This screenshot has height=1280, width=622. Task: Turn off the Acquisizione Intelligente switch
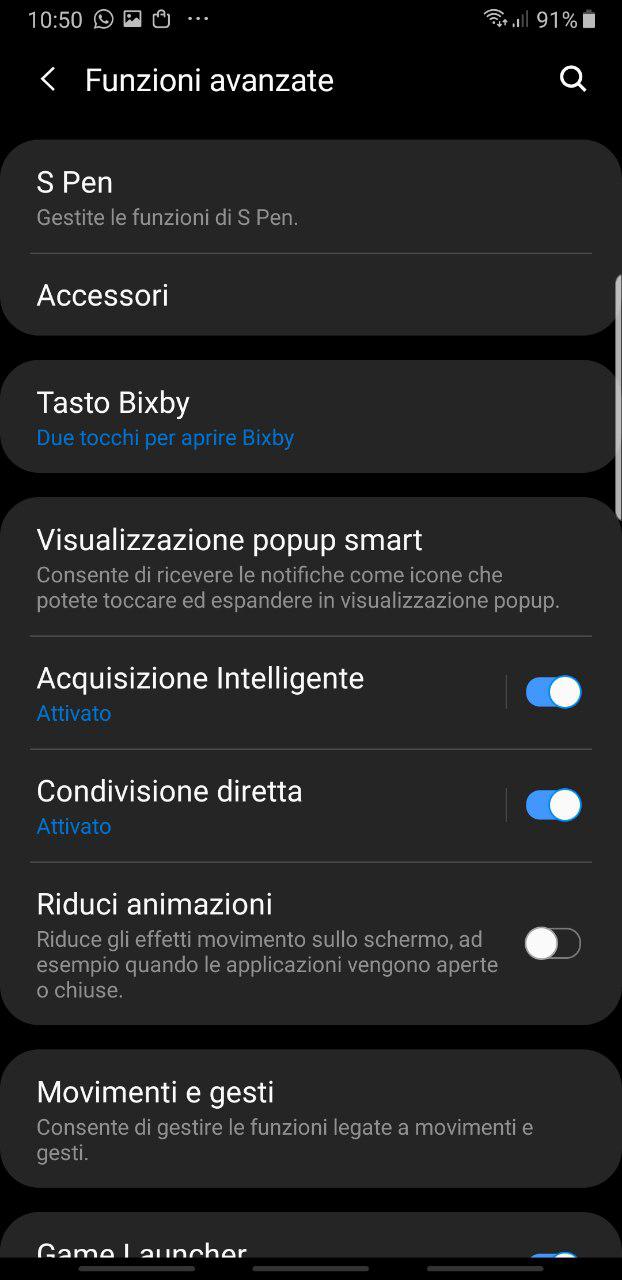(553, 692)
